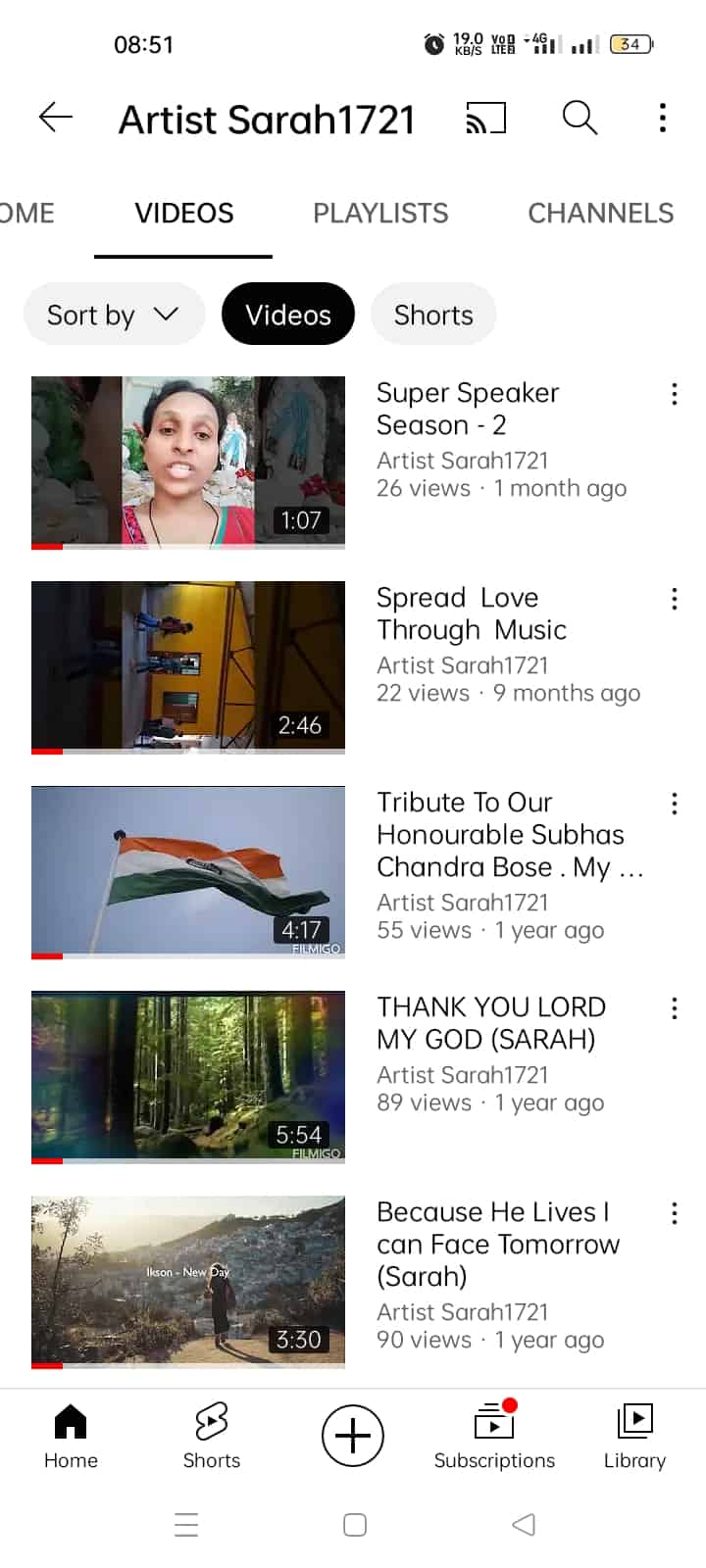
Task: Open the Library tab
Action: (634, 1436)
